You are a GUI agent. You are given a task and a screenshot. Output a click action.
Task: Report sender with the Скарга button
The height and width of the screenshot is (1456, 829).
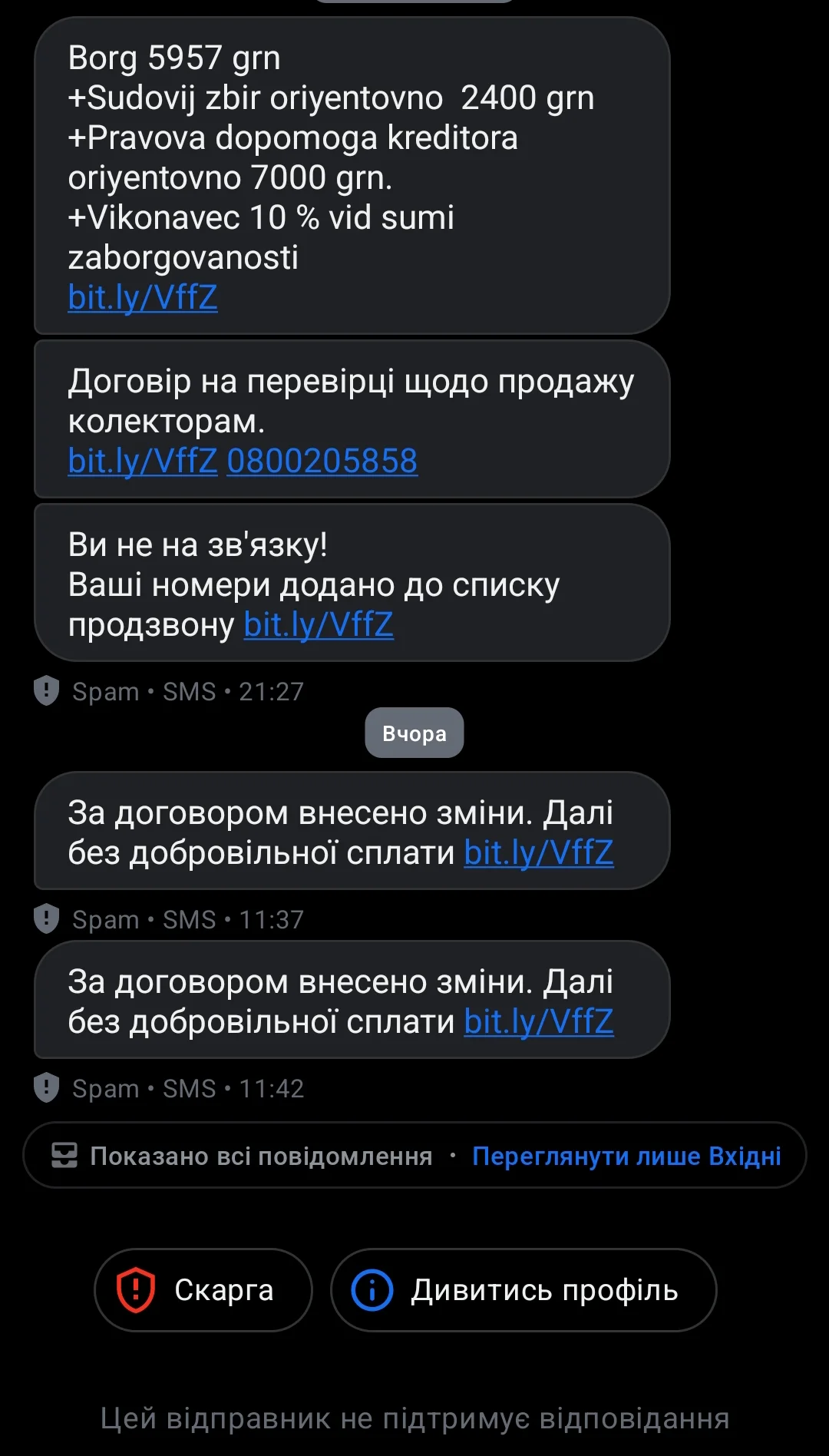pos(203,1290)
